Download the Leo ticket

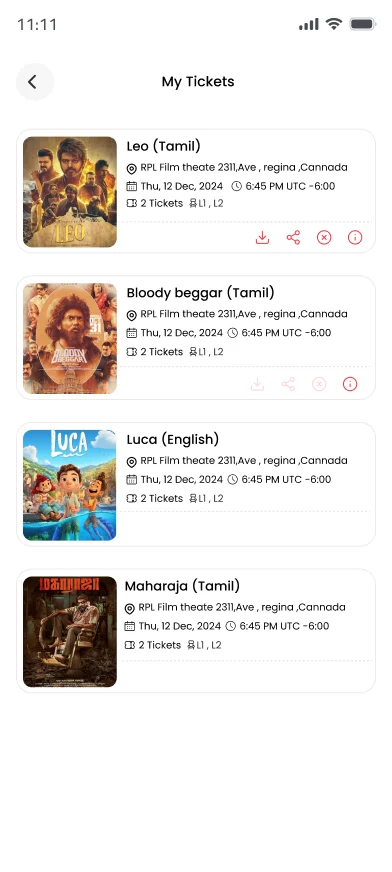click(262, 237)
